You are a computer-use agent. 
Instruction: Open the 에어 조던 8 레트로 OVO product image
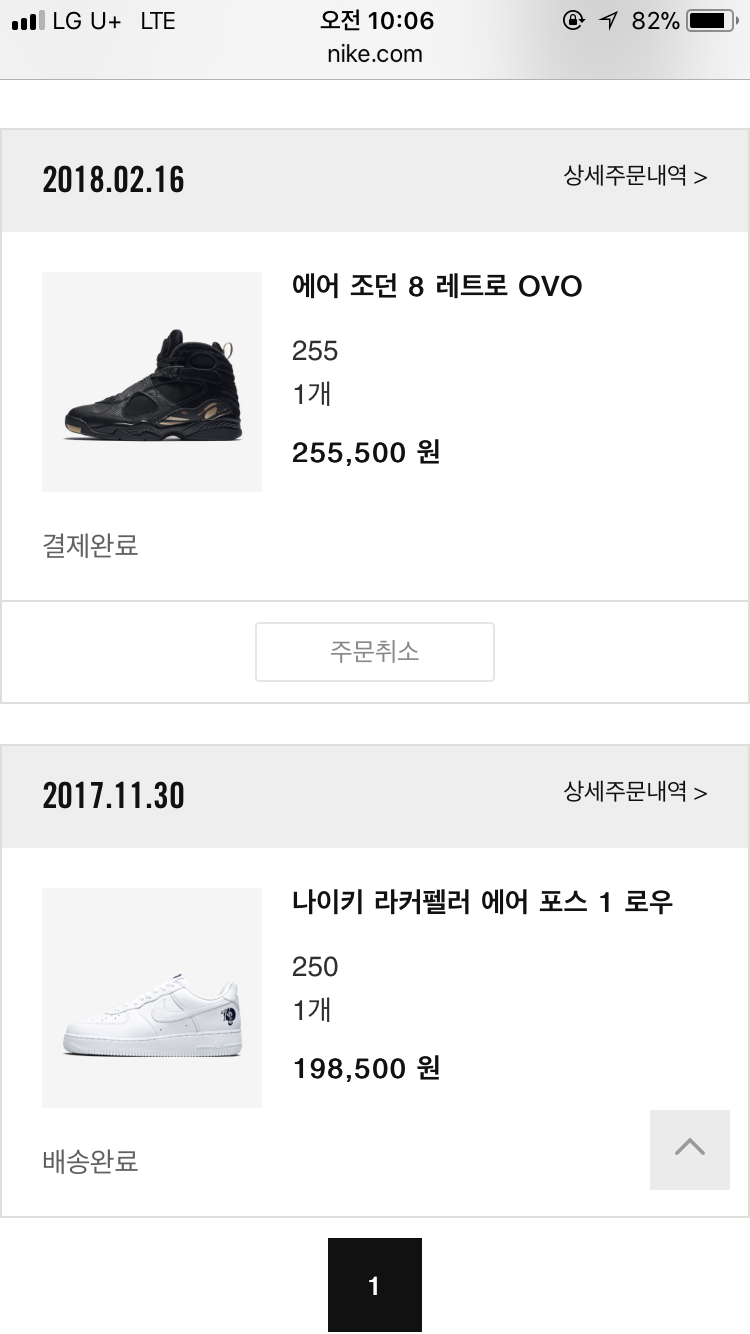click(x=152, y=382)
